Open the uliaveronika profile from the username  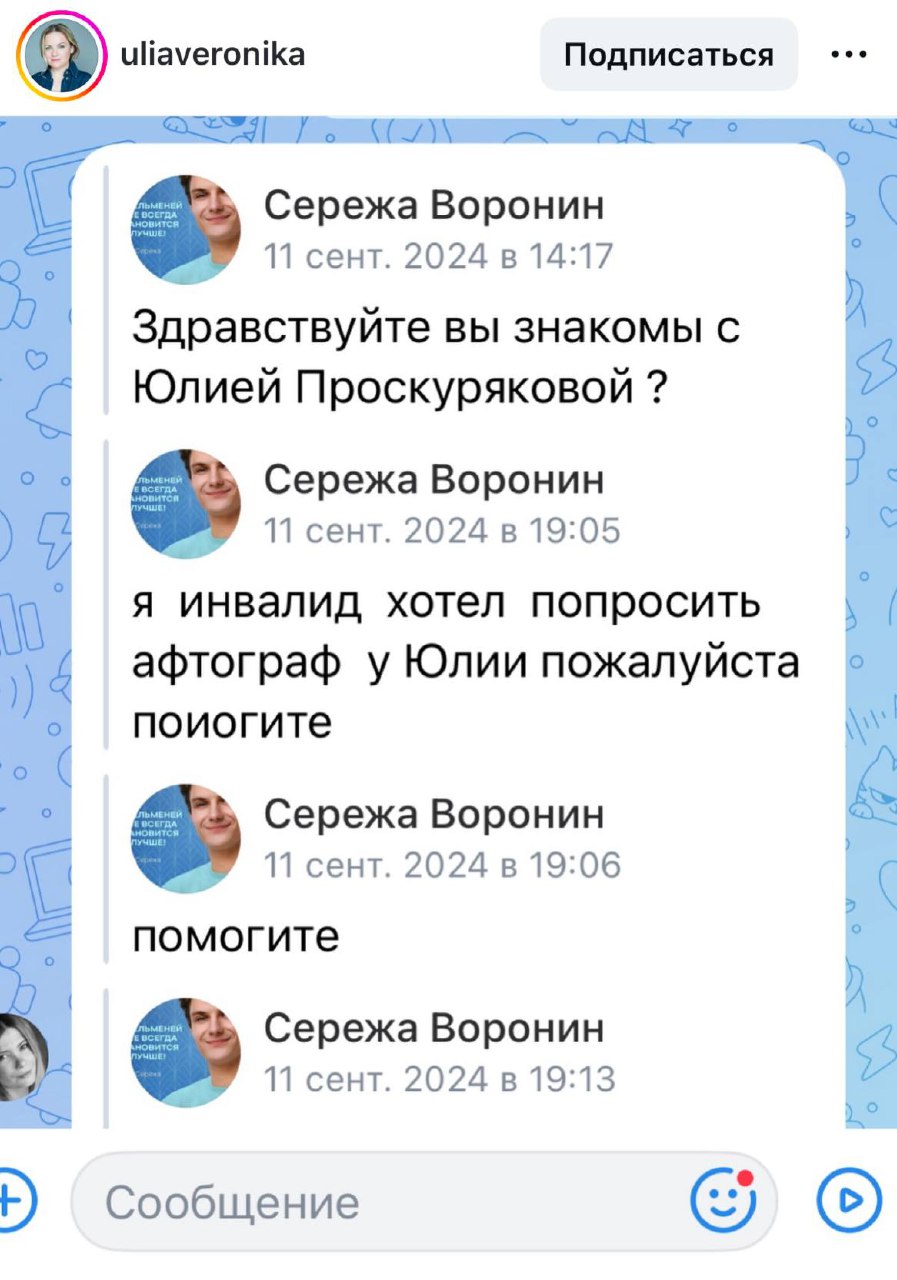coord(211,54)
